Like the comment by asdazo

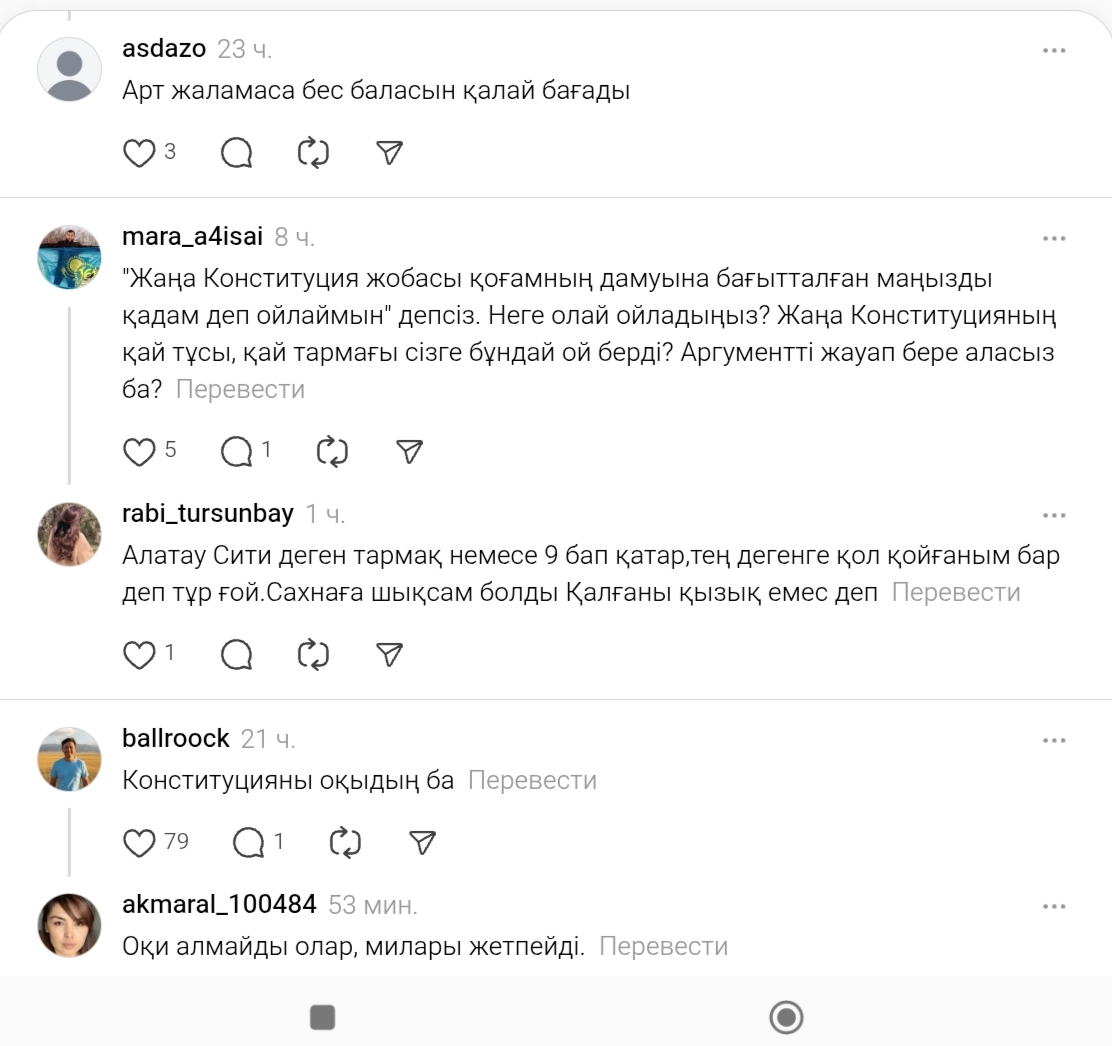[139, 153]
